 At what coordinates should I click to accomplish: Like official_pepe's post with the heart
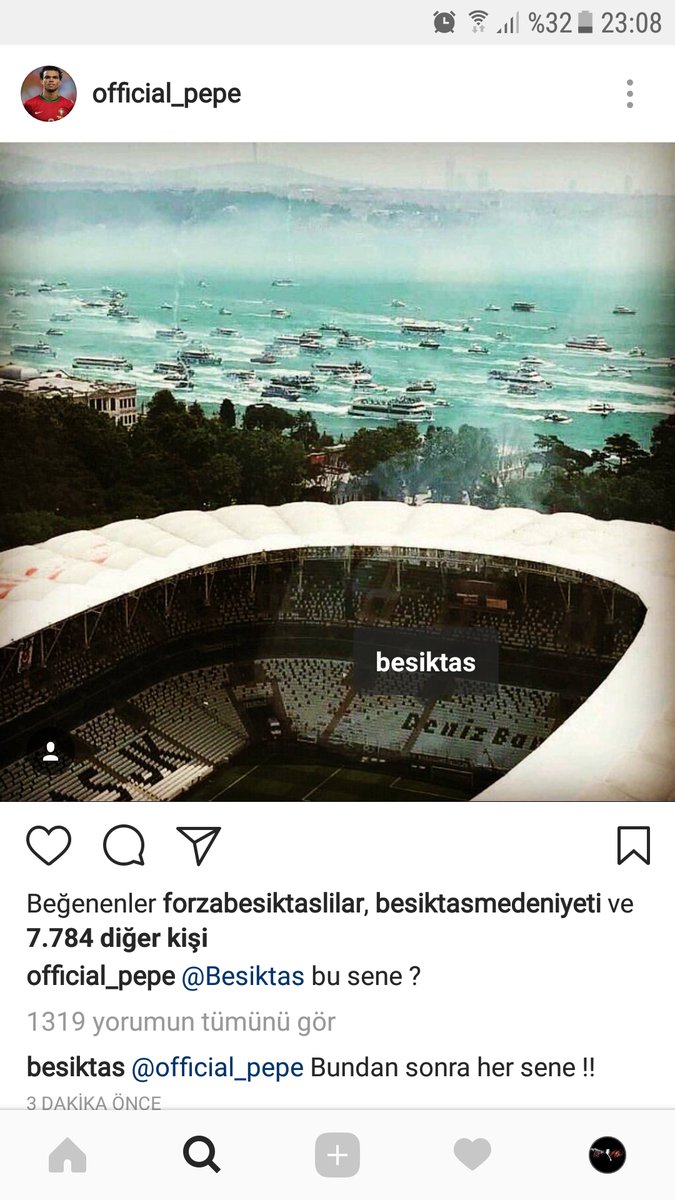(x=48, y=846)
